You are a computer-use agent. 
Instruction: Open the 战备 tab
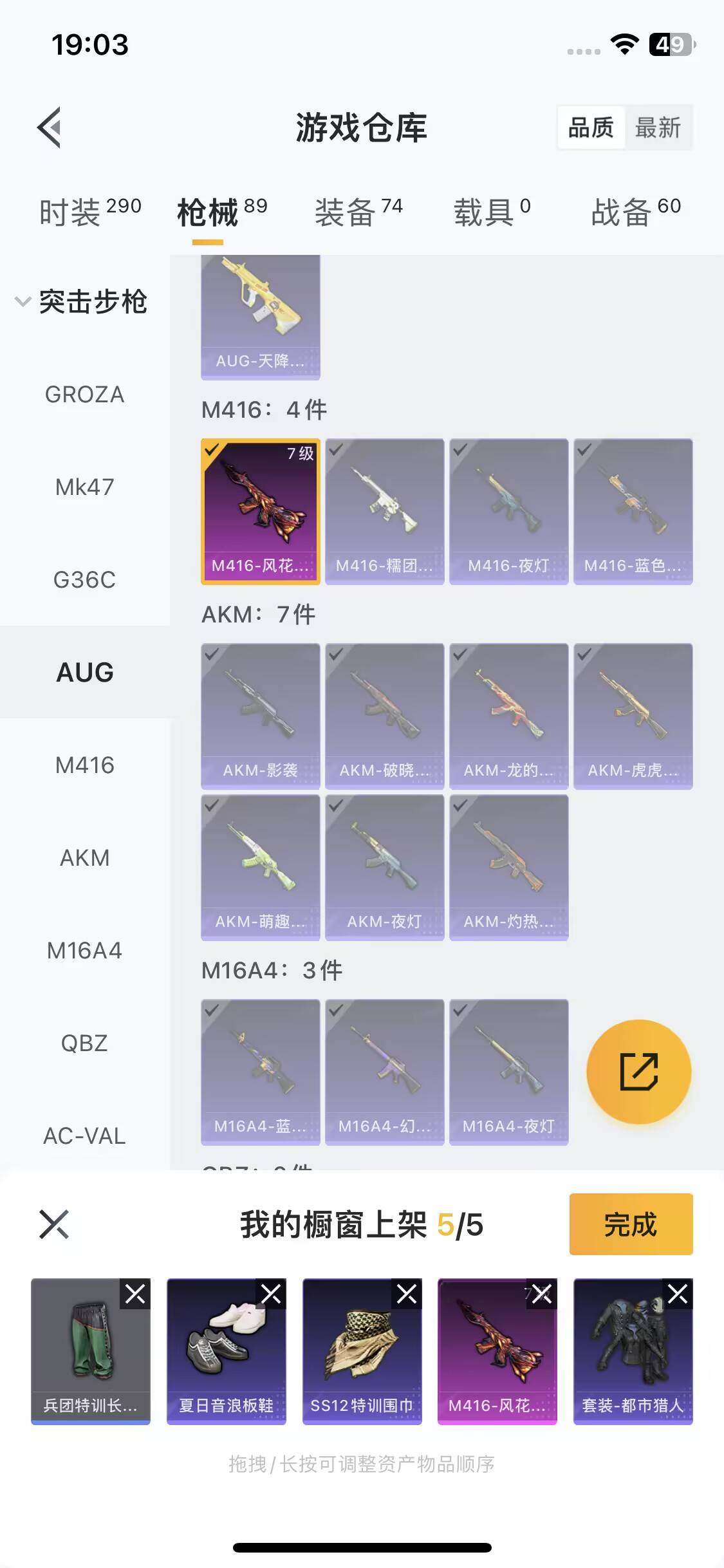pos(635,212)
